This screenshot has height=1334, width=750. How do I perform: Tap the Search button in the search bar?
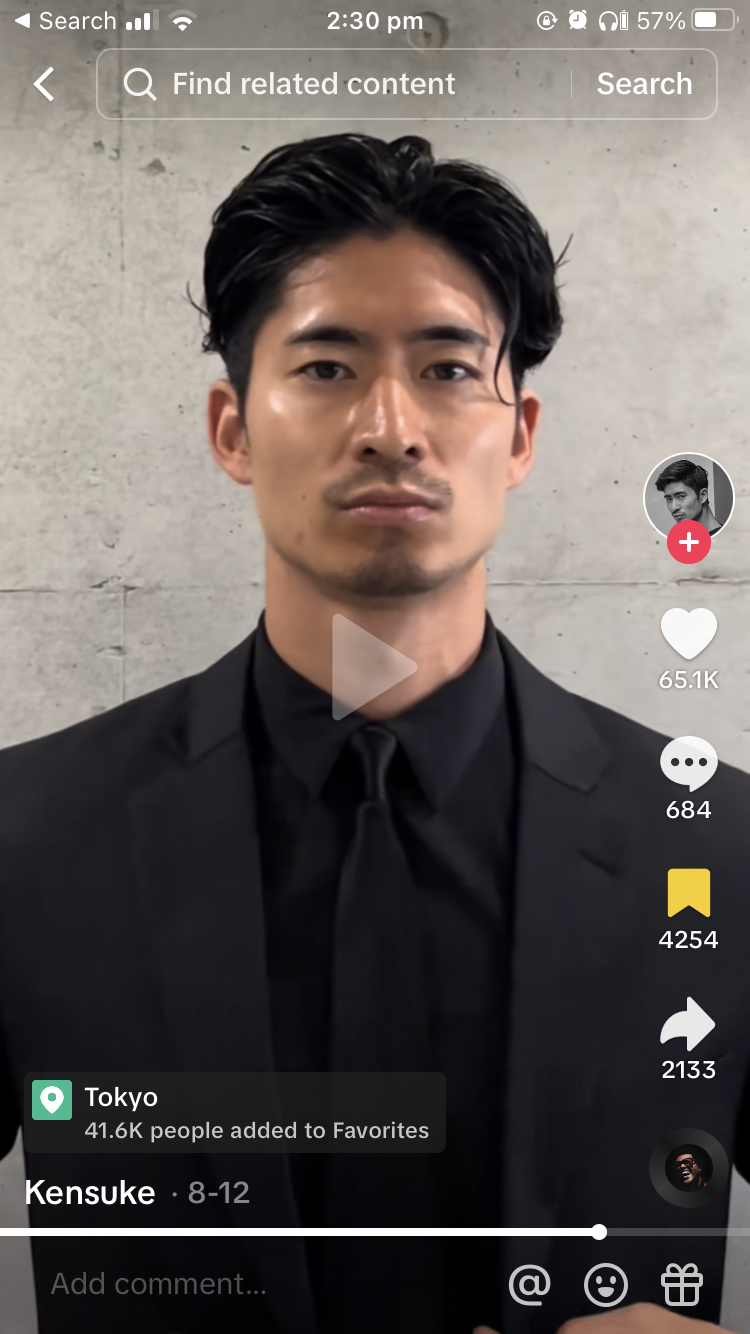click(x=644, y=84)
